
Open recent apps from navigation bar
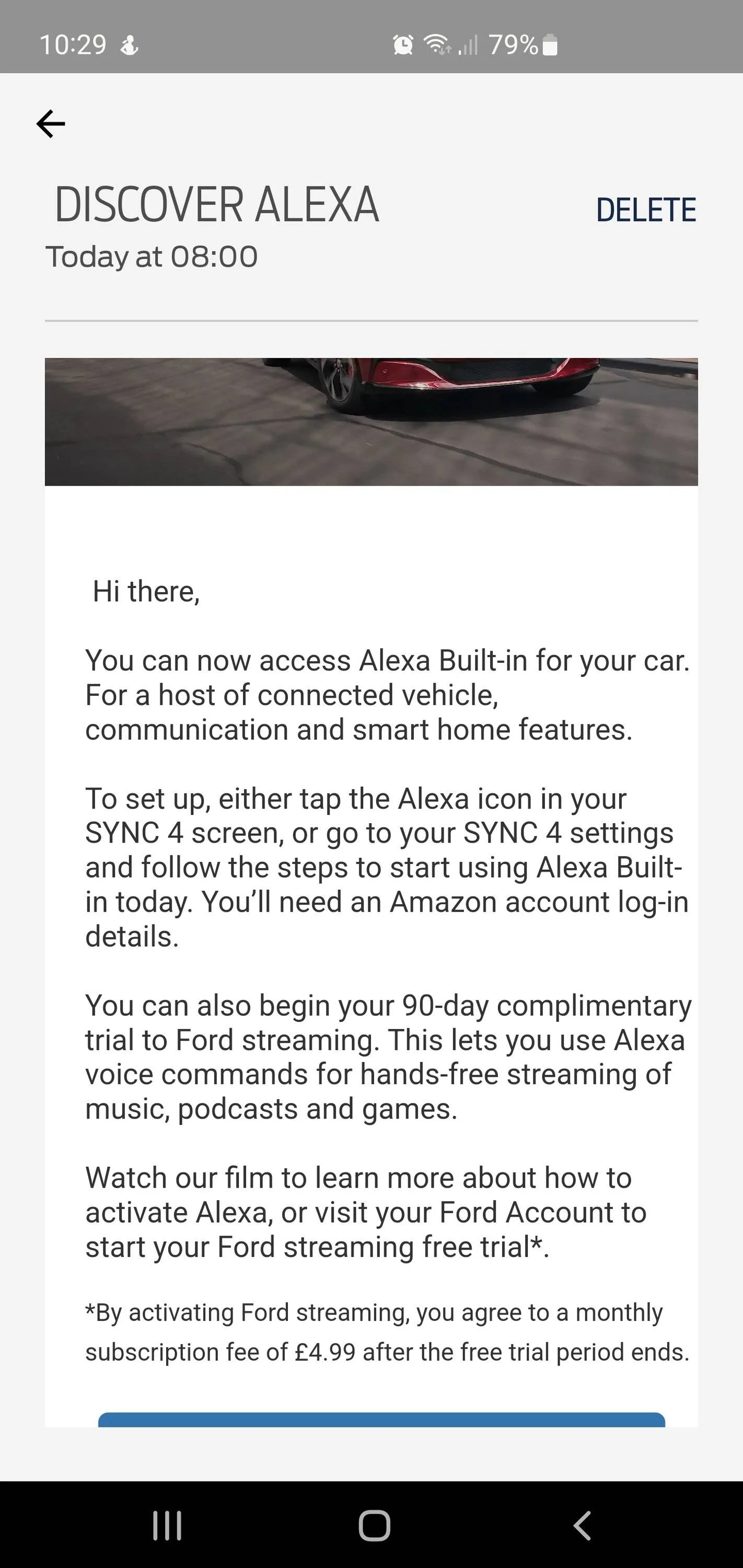167,1525
